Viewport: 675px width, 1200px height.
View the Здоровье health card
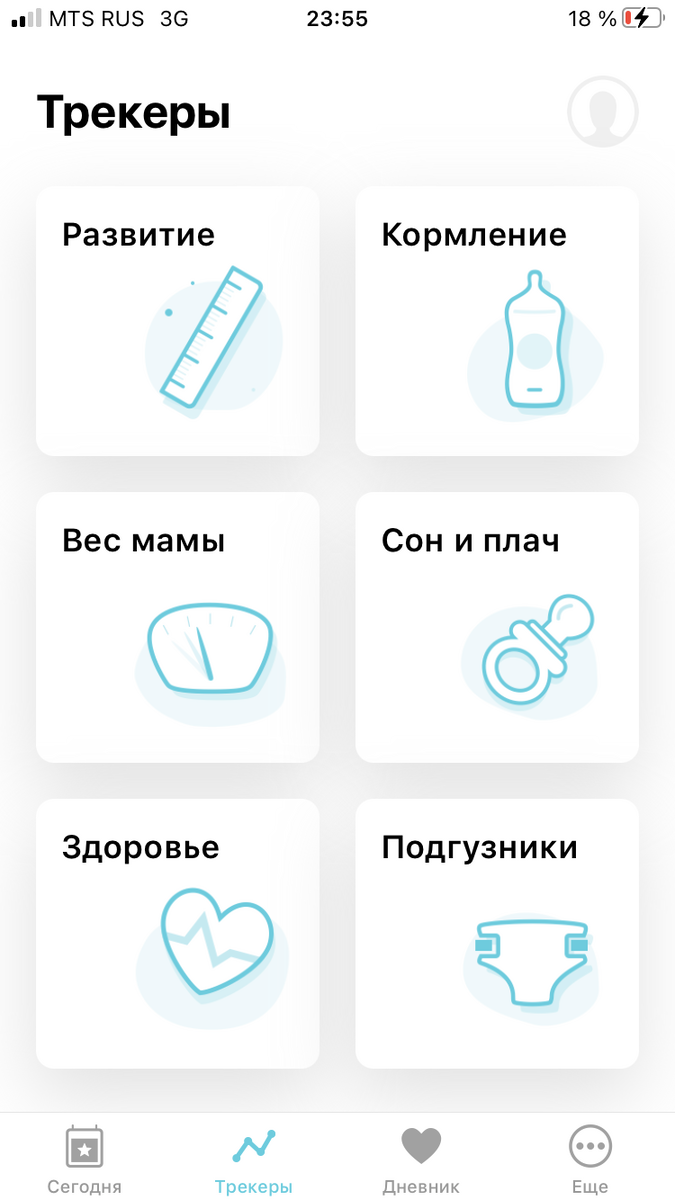(178, 933)
